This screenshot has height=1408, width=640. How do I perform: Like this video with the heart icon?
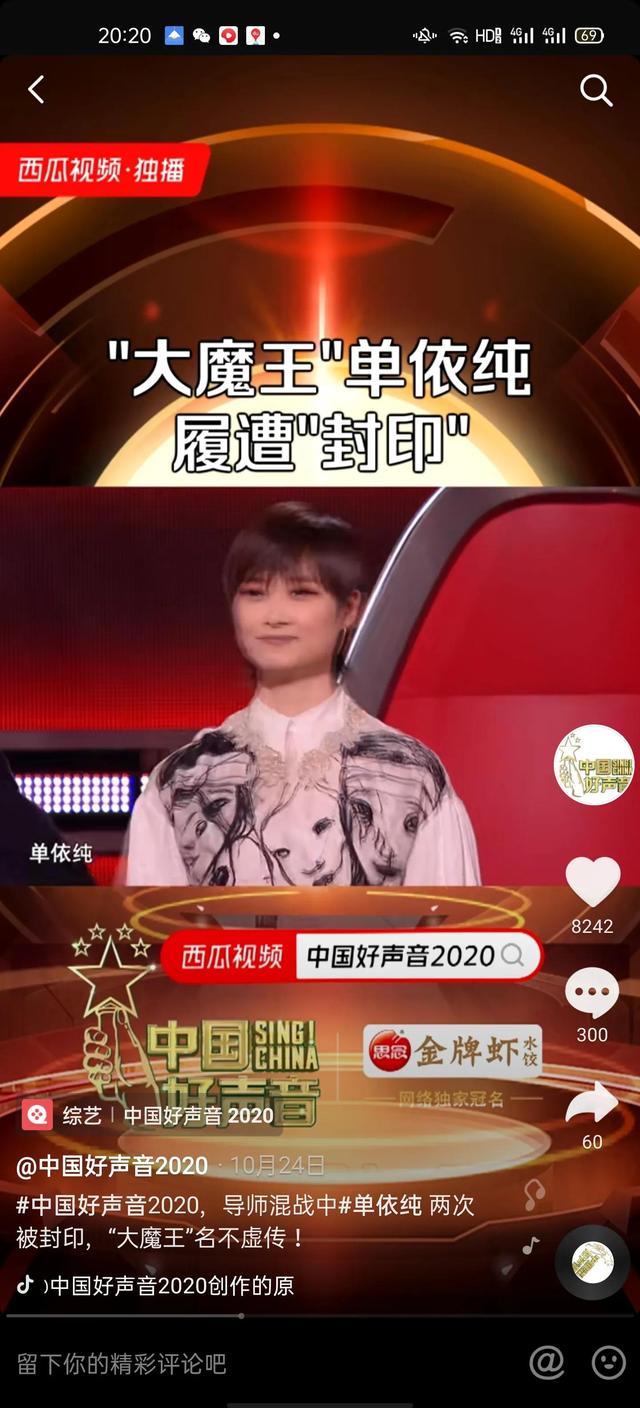tap(592, 882)
